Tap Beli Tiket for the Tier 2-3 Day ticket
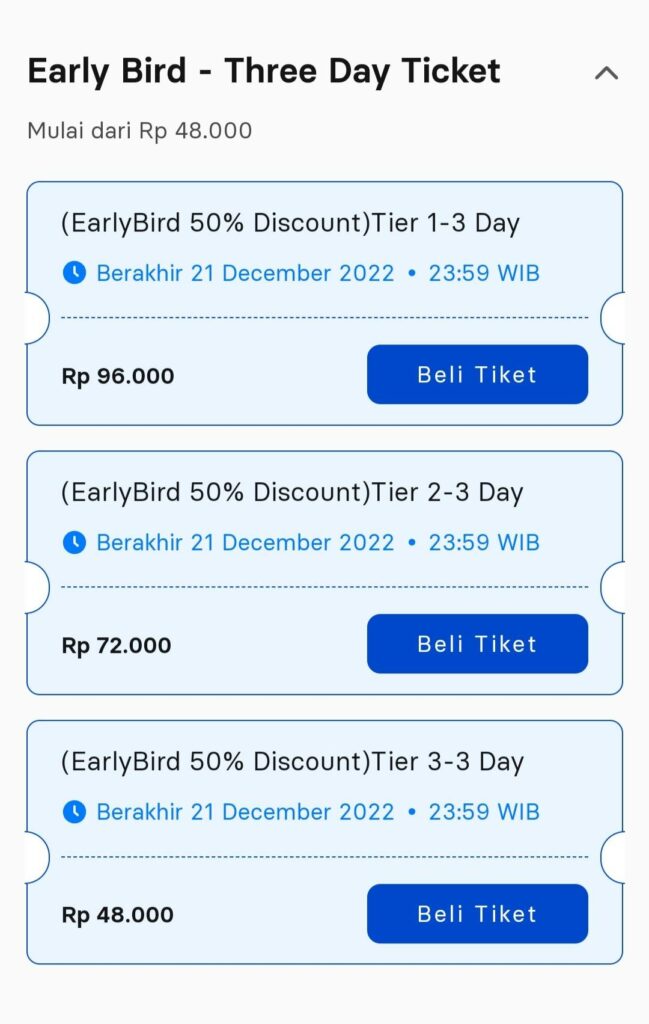The image size is (649, 1024). 477,644
